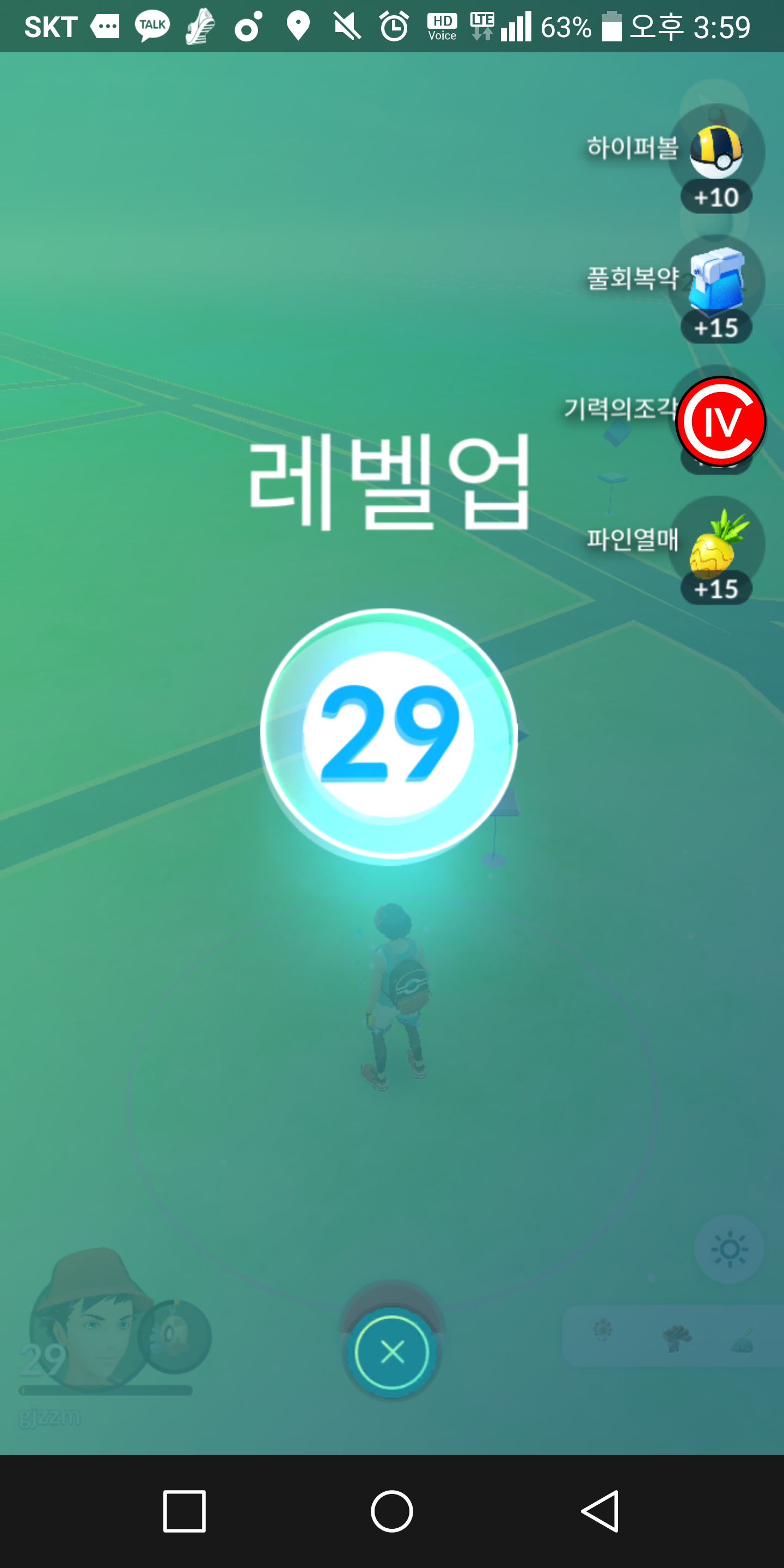Open recent apps with the square button
784x1568 pixels.
pyautogui.click(x=185, y=1511)
